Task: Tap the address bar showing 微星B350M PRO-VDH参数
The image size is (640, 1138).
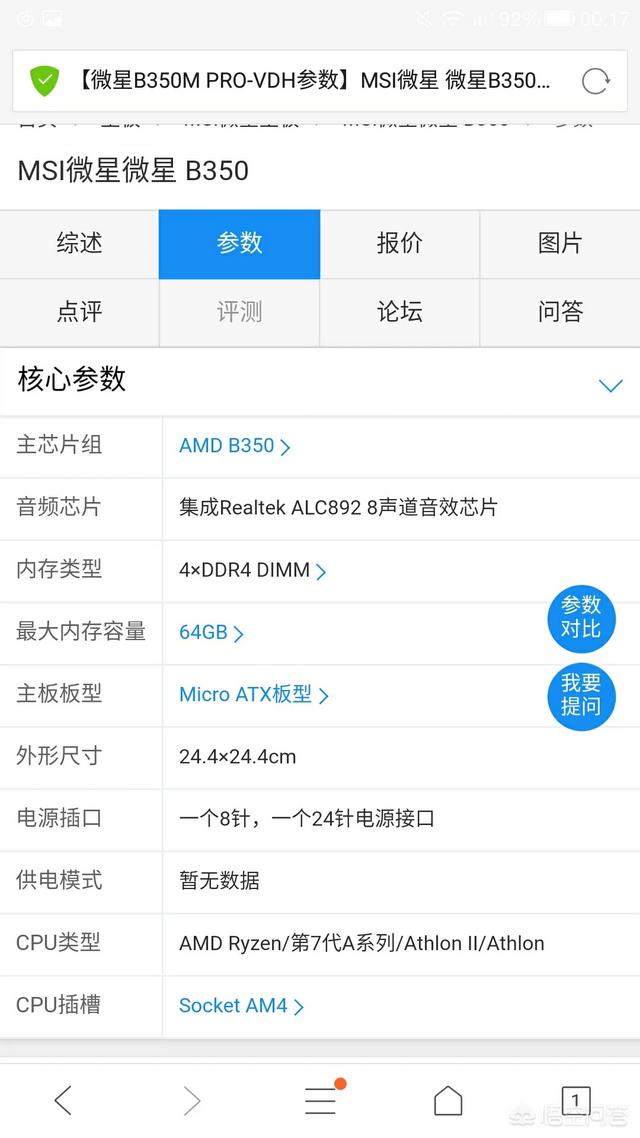Action: point(319,81)
